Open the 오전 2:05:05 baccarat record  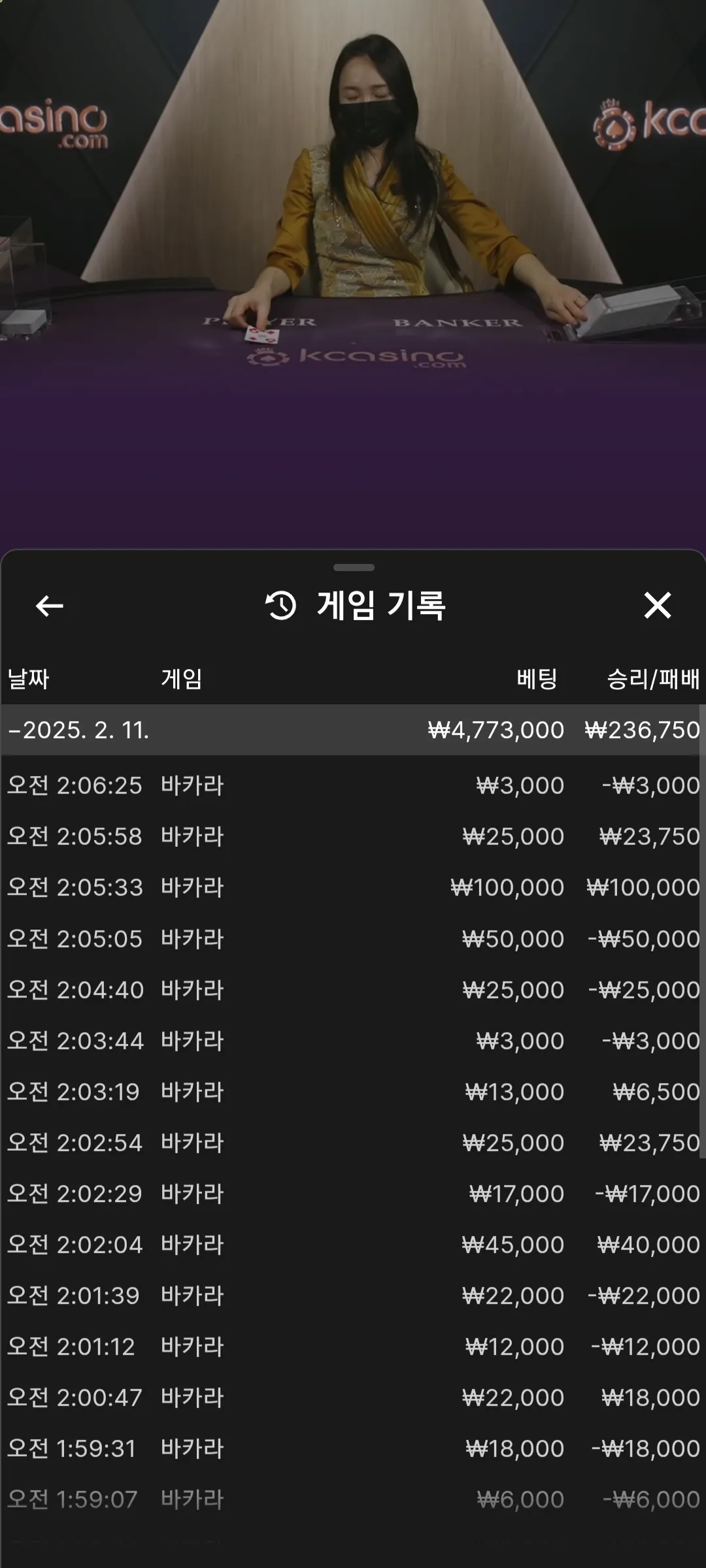[353, 939]
